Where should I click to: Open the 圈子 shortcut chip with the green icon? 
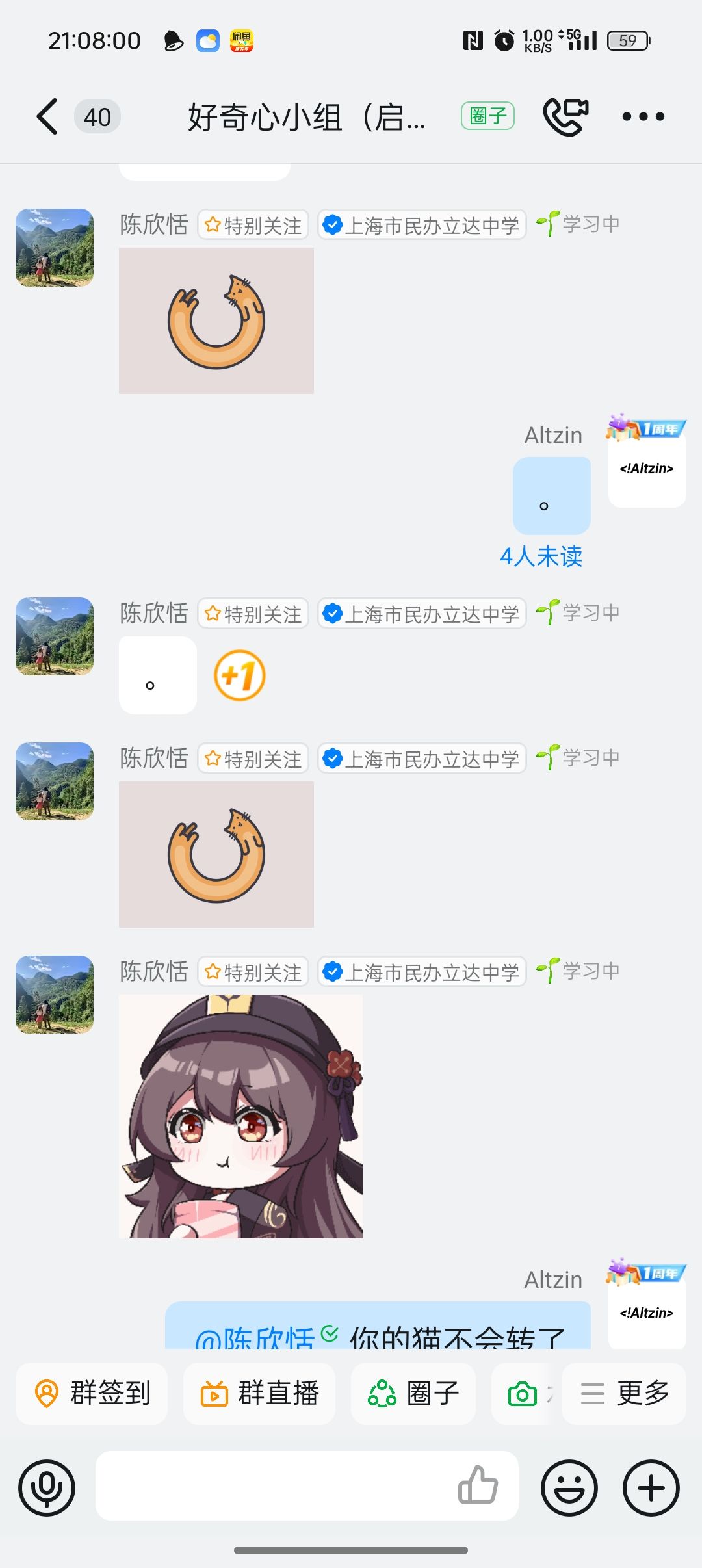click(x=413, y=1393)
